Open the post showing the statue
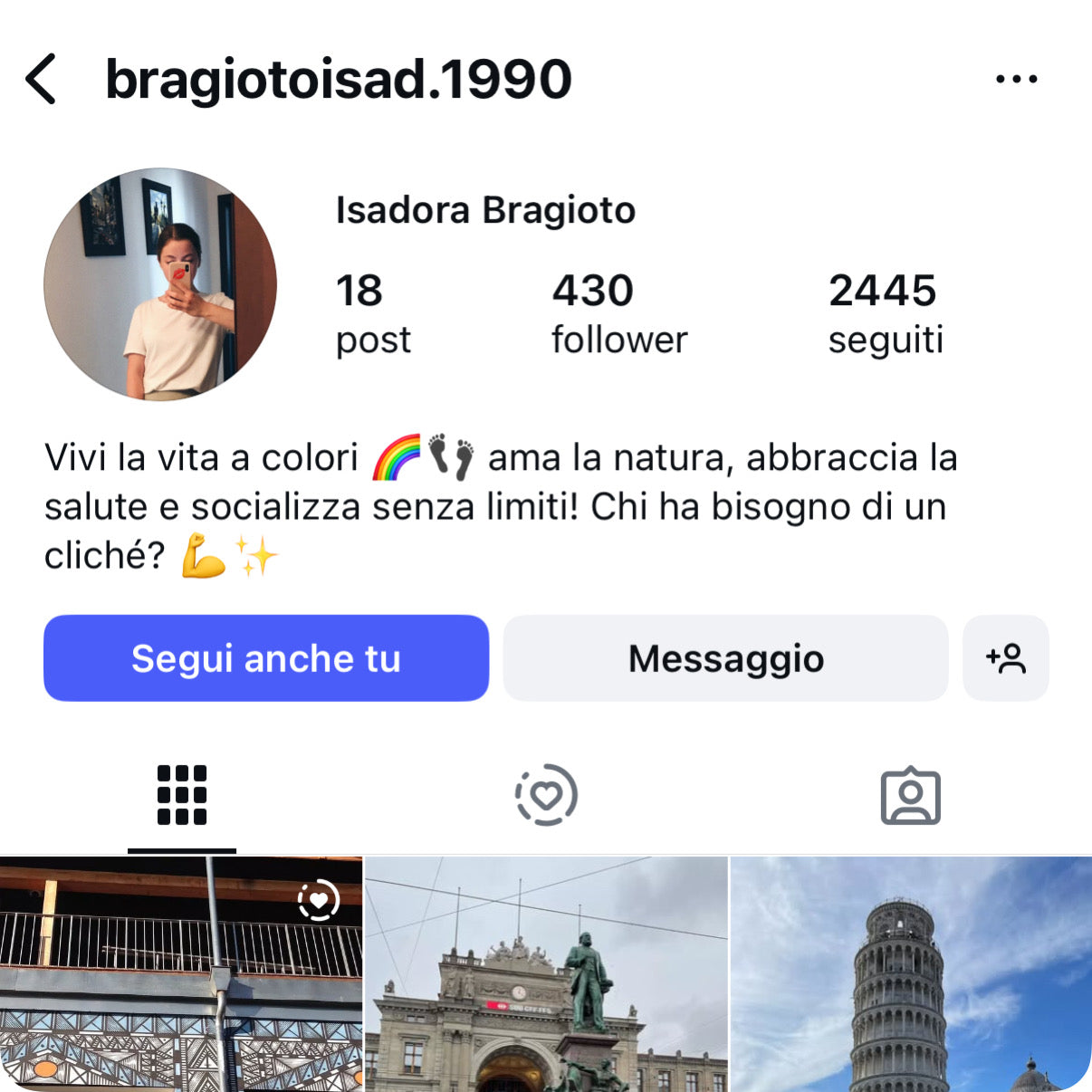This screenshot has width=1092, height=1092. (x=546, y=973)
